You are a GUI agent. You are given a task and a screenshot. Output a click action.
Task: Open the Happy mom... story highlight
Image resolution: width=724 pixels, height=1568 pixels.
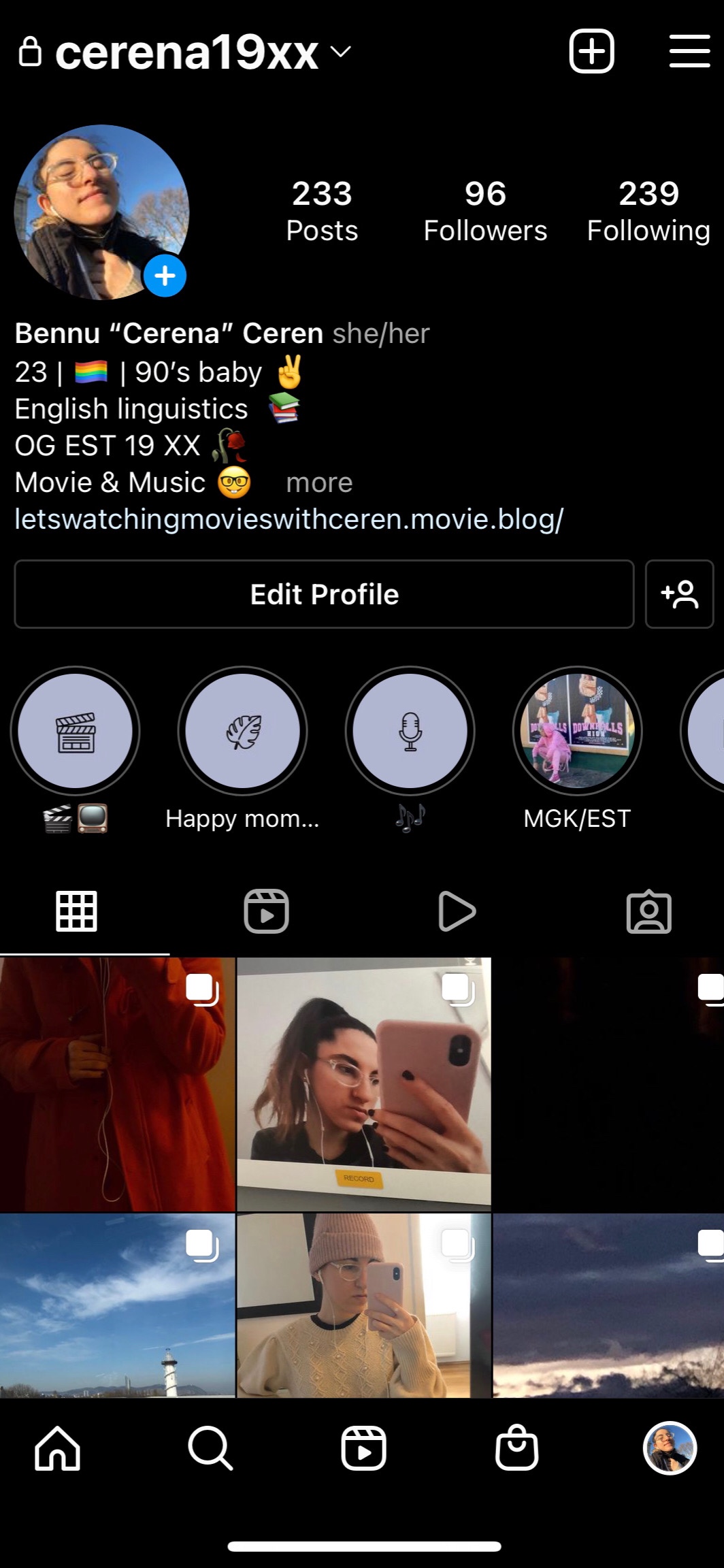coord(243,731)
